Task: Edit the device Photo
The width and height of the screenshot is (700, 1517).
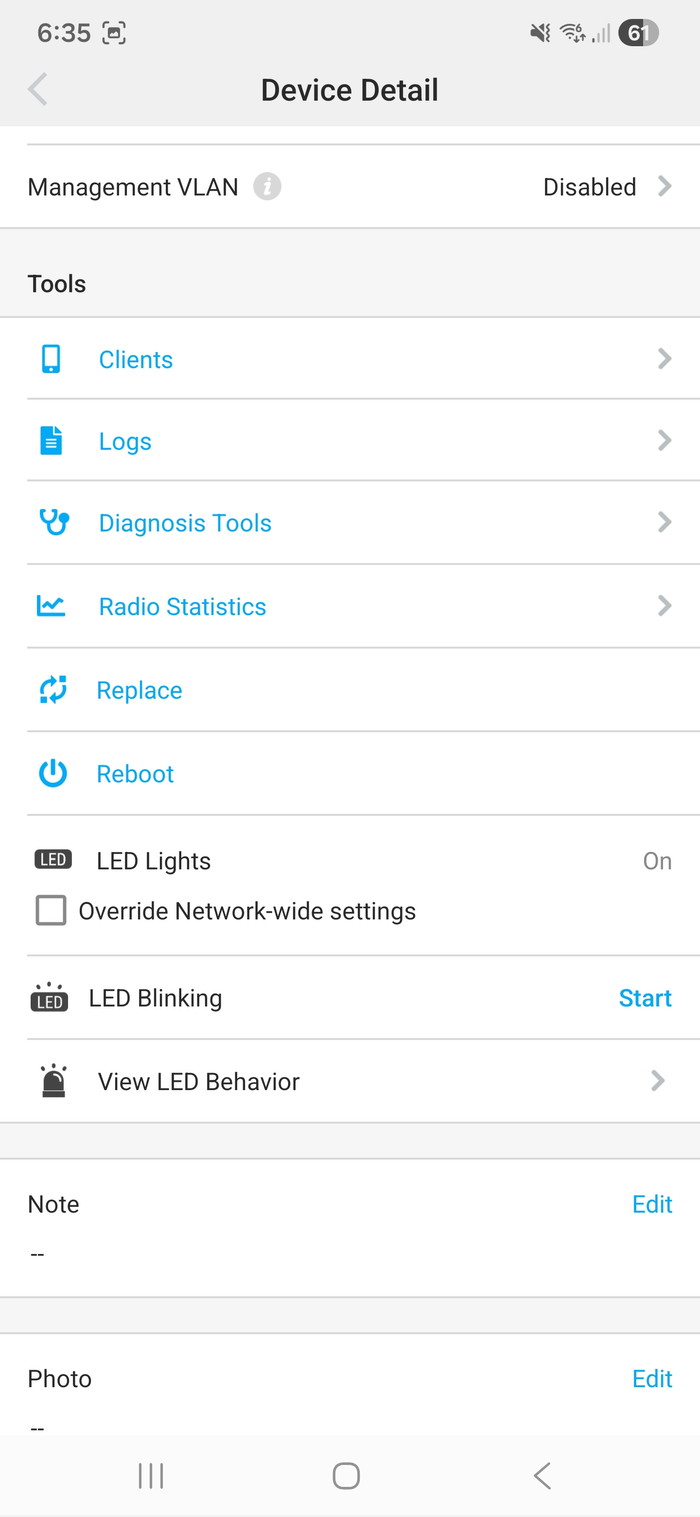Action: pos(652,1379)
